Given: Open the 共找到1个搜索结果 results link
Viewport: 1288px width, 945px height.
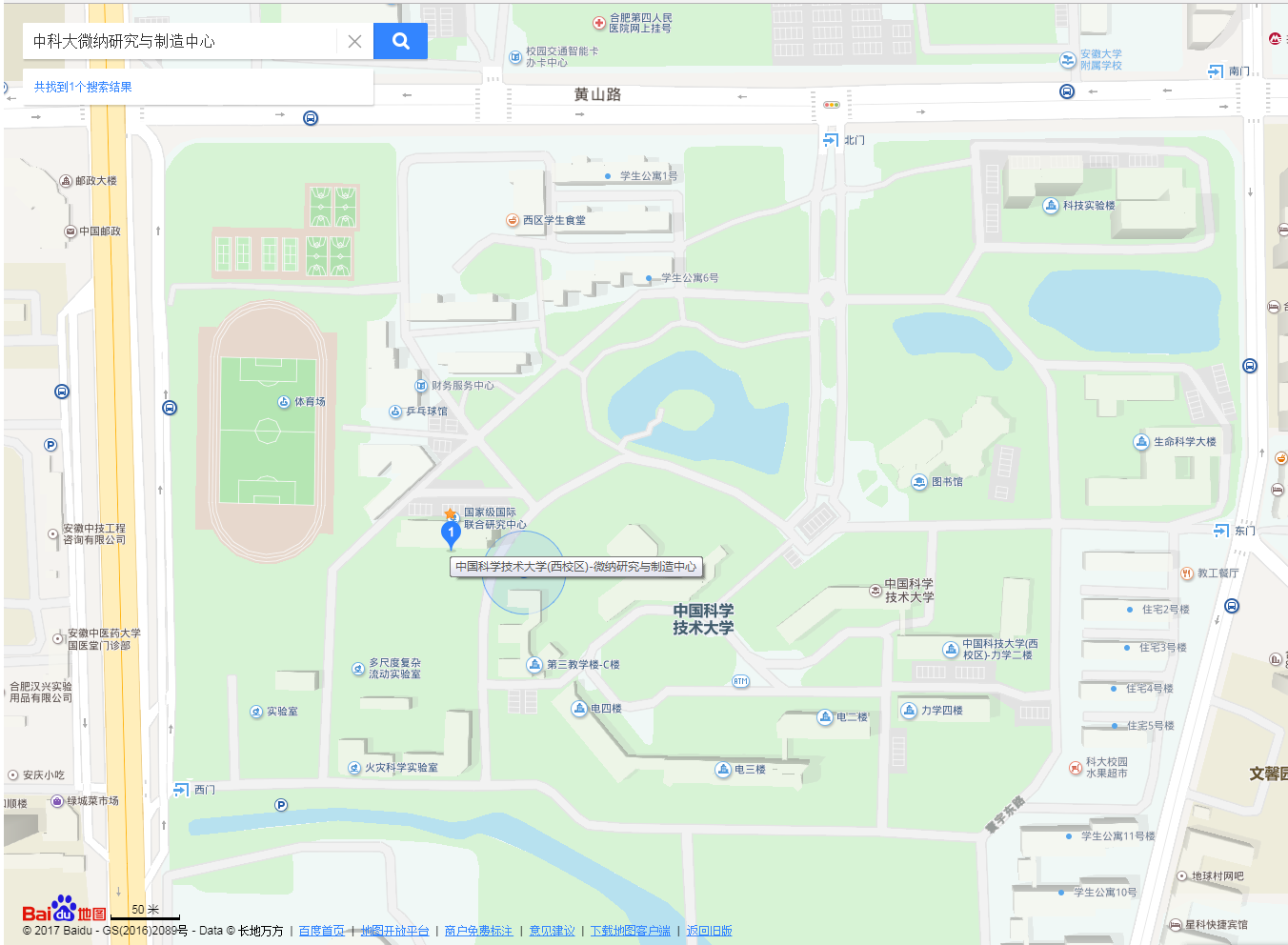Looking at the screenshot, I should click(83, 87).
